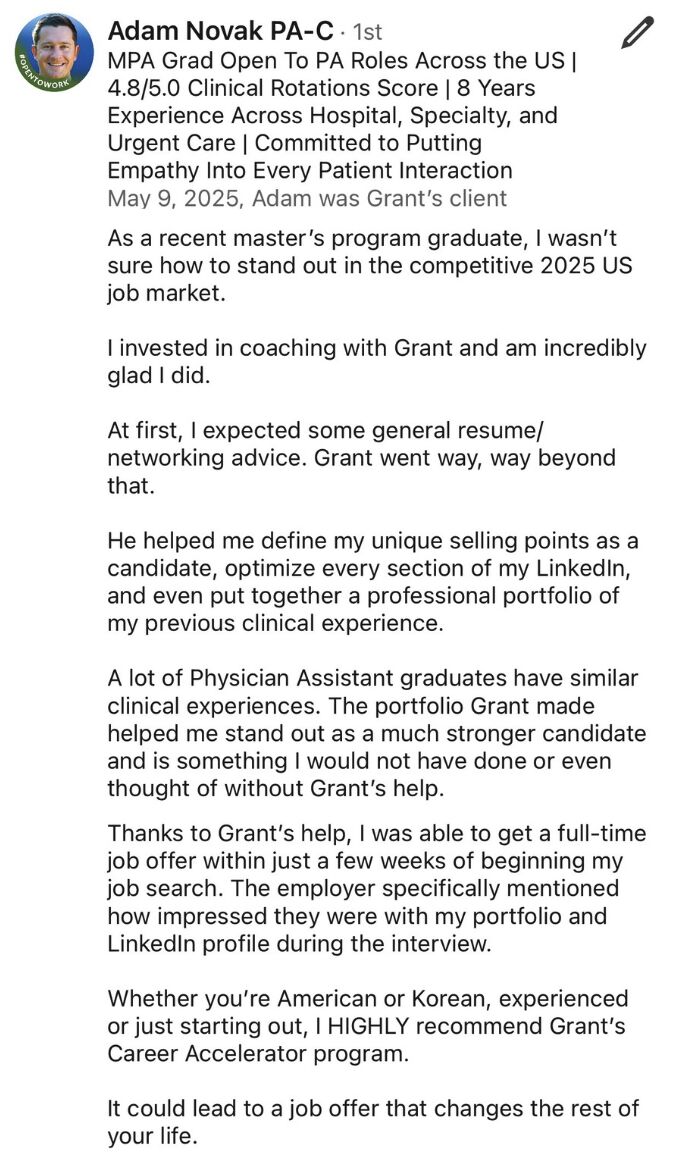This screenshot has width=673, height=1164.
Task: Open Adam Novak PA-C's profile name
Action: pyautogui.click(x=220, y=31)
